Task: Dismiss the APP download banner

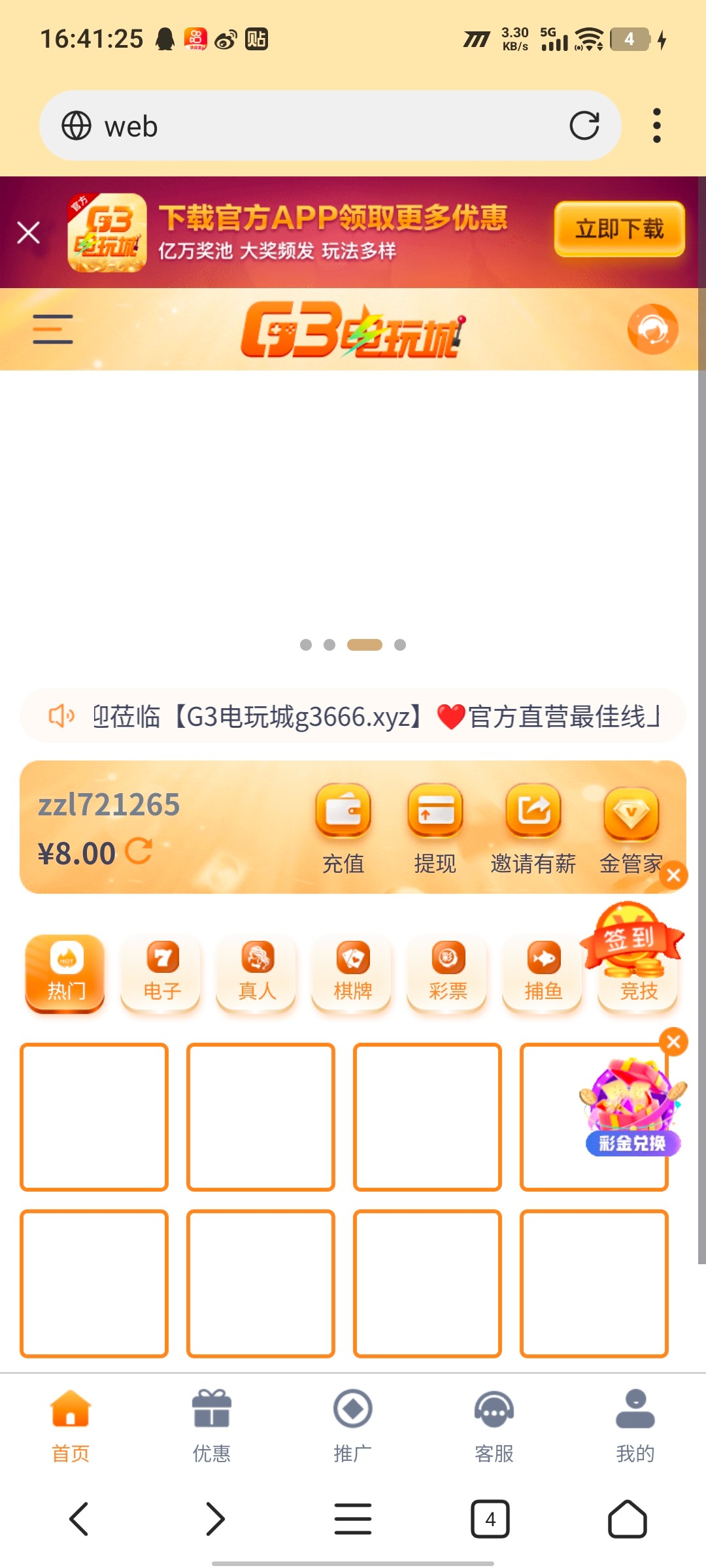Action: pos(28,233)
